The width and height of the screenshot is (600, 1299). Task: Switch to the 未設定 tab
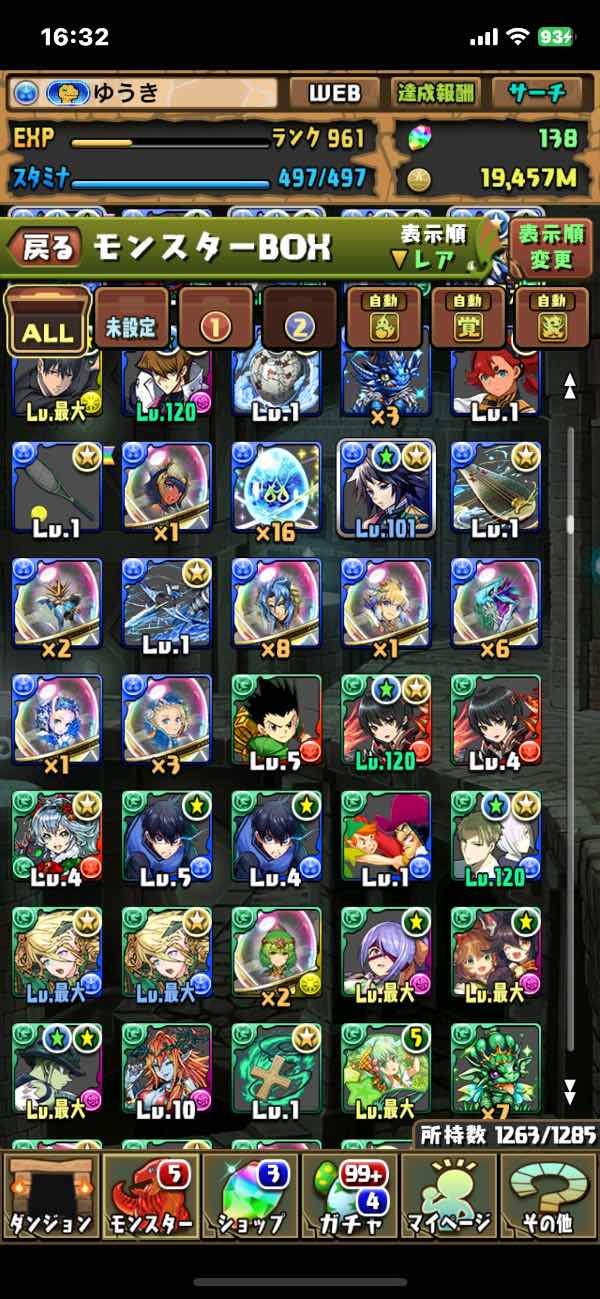pos(129,321)
